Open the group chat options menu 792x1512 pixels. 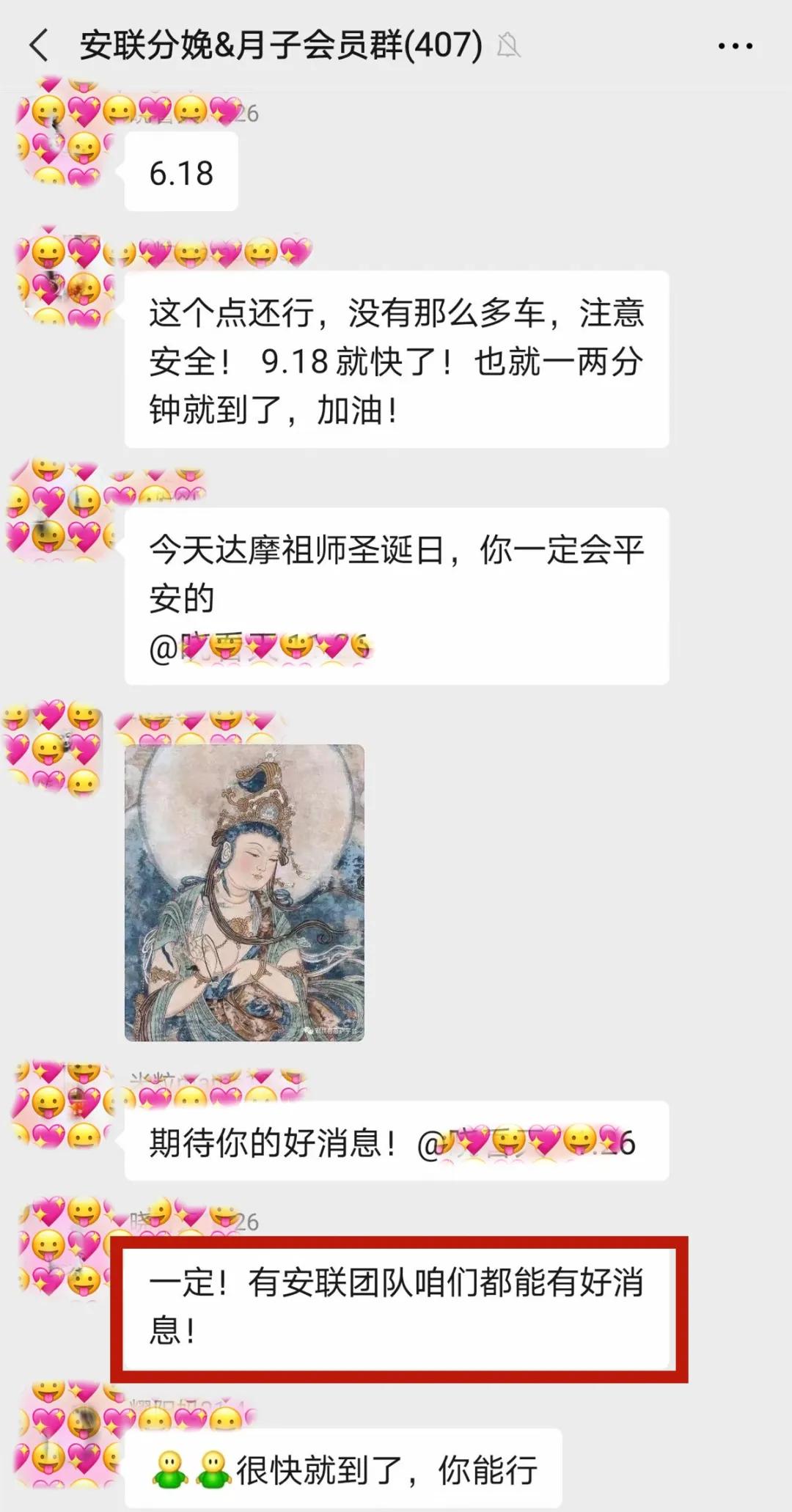(735, 46)
